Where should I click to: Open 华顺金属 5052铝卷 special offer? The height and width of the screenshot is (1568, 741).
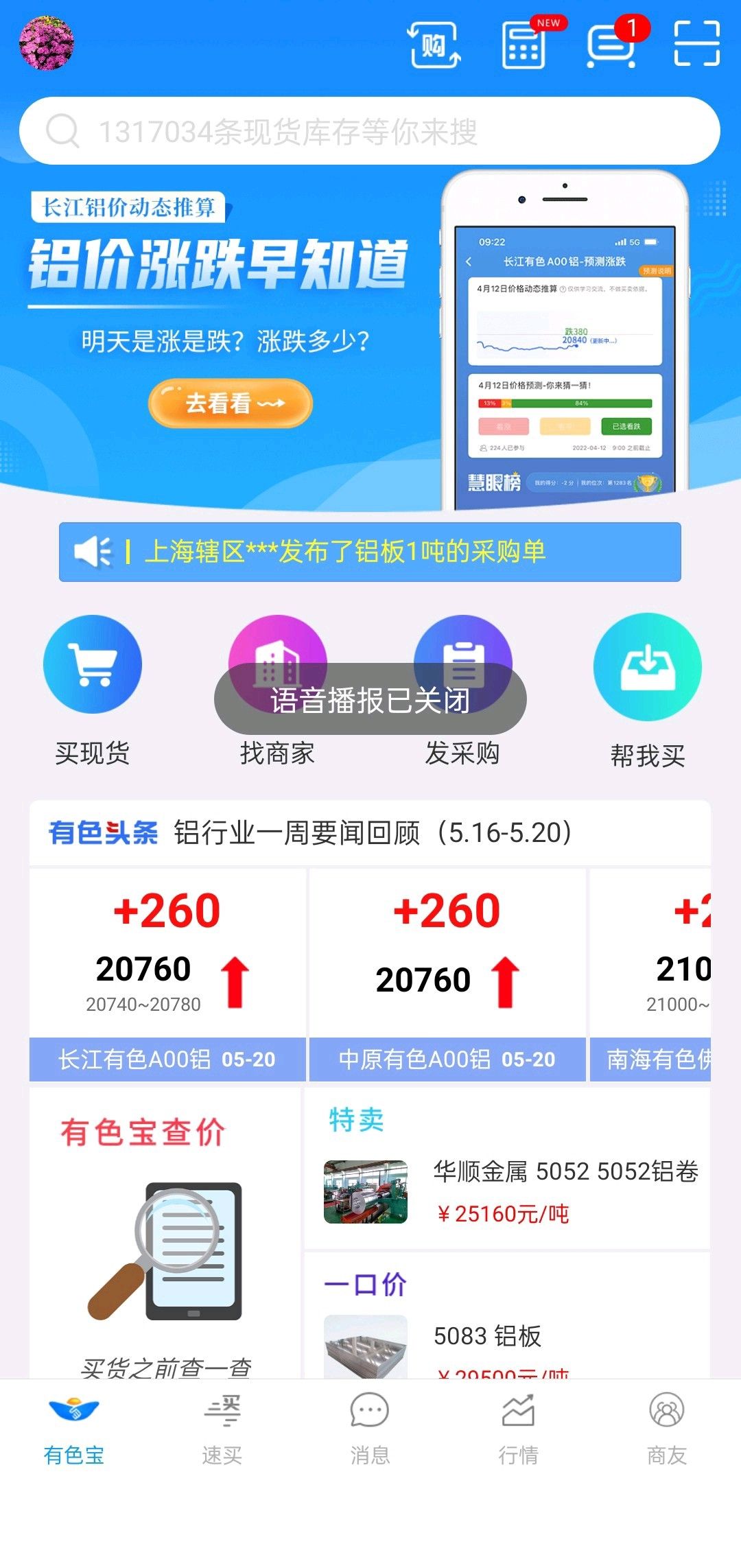point(508,1191)
